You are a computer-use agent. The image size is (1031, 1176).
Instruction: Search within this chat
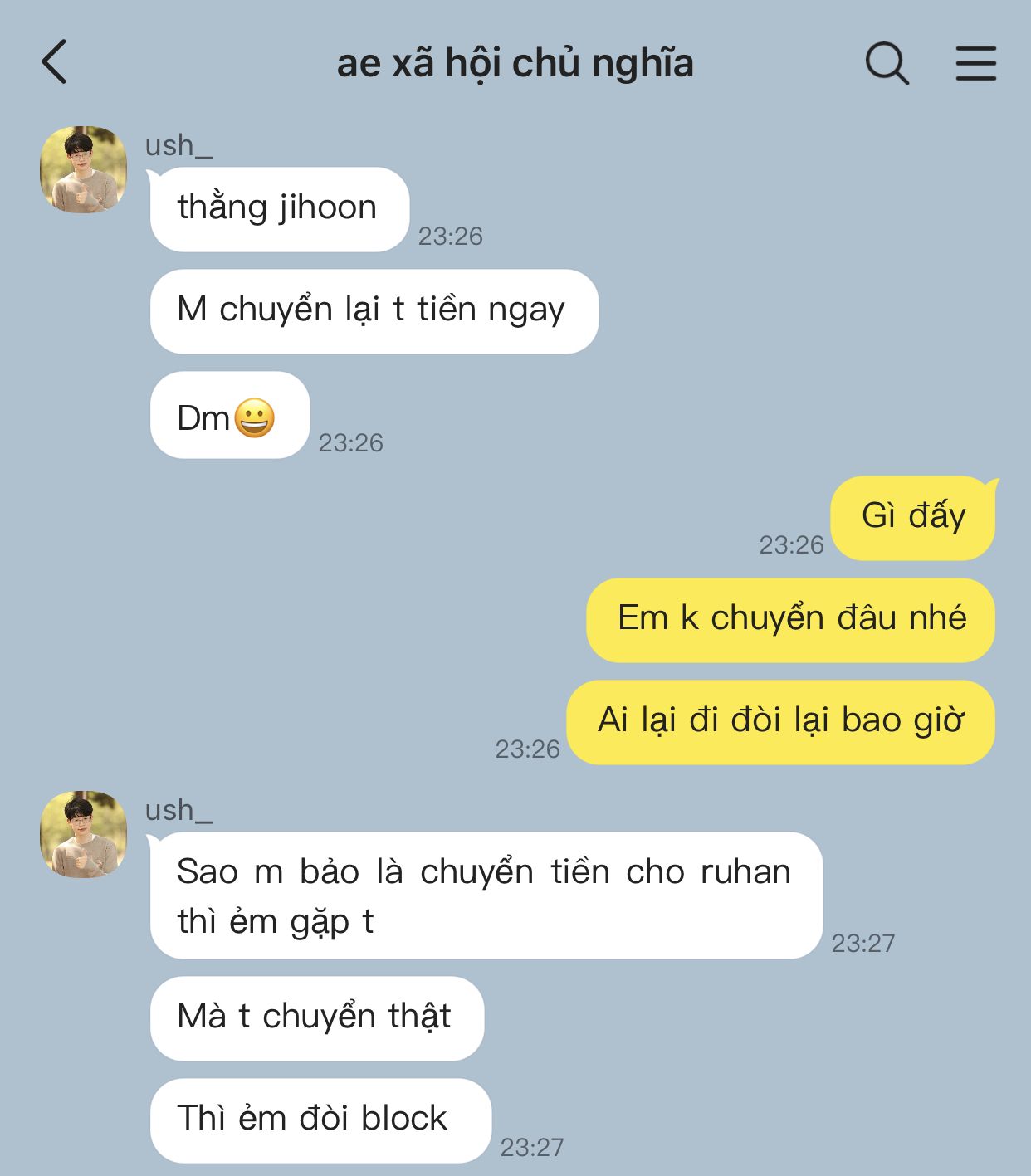click(887, 63)
